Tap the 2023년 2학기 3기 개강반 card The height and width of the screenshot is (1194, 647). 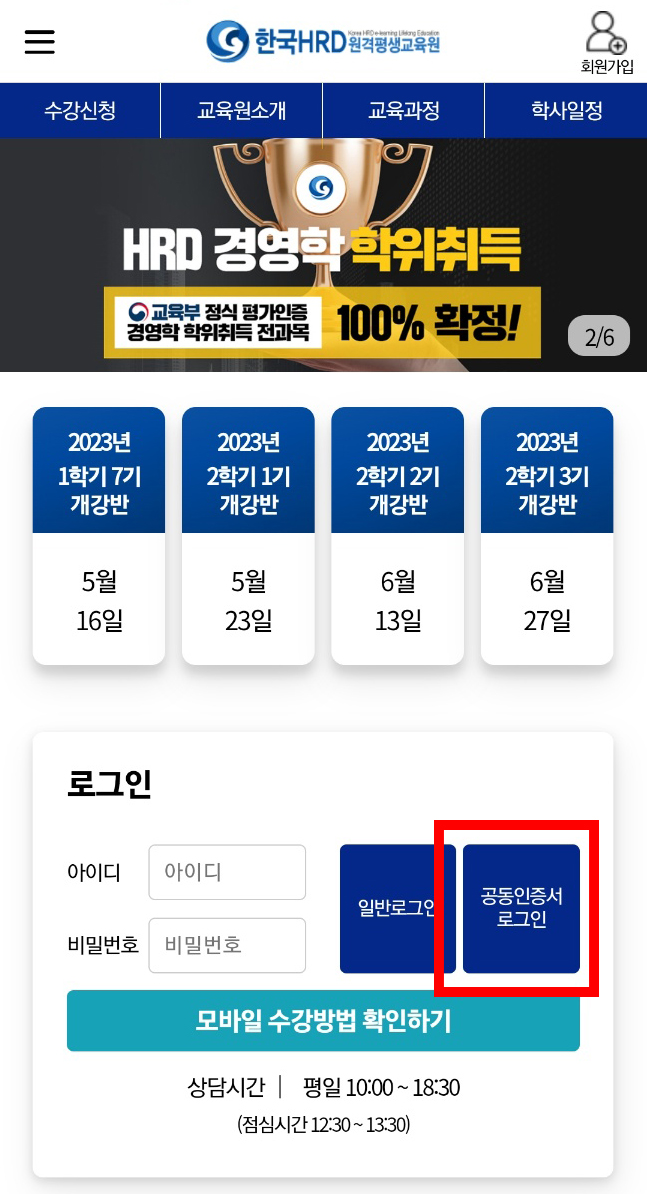pyautogui.click(x=547, y=536)
